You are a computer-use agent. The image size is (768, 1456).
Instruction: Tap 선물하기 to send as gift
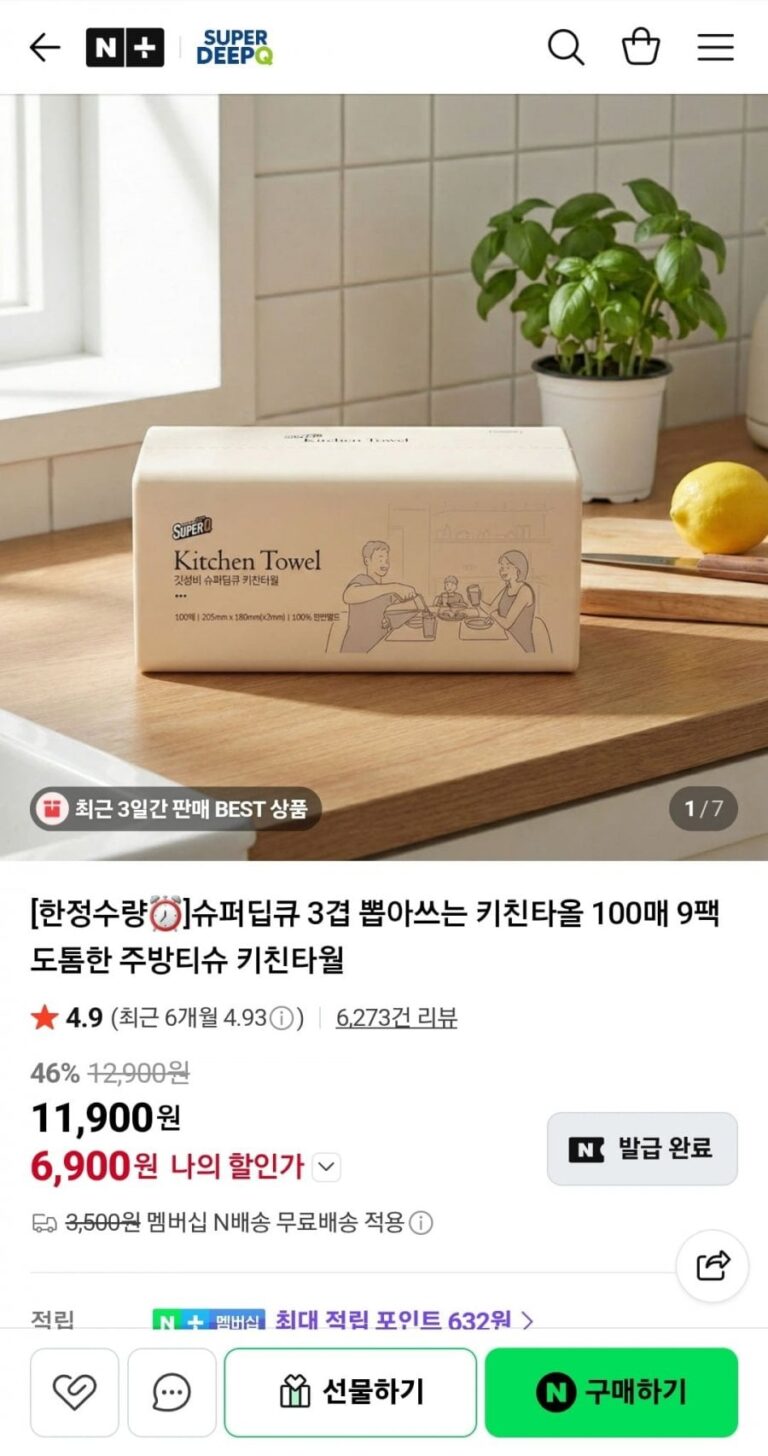coord(350,1392)
